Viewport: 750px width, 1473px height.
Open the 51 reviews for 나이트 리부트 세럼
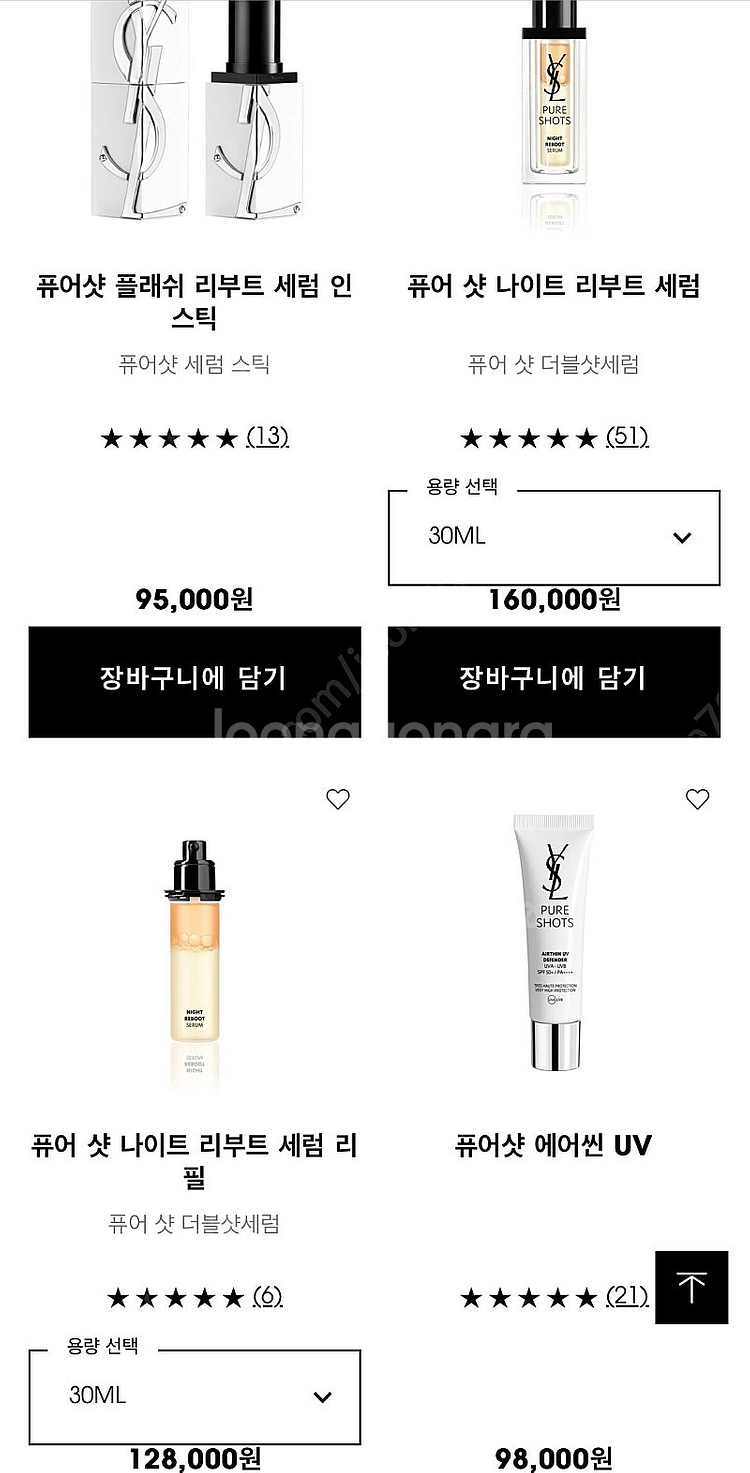627,437
